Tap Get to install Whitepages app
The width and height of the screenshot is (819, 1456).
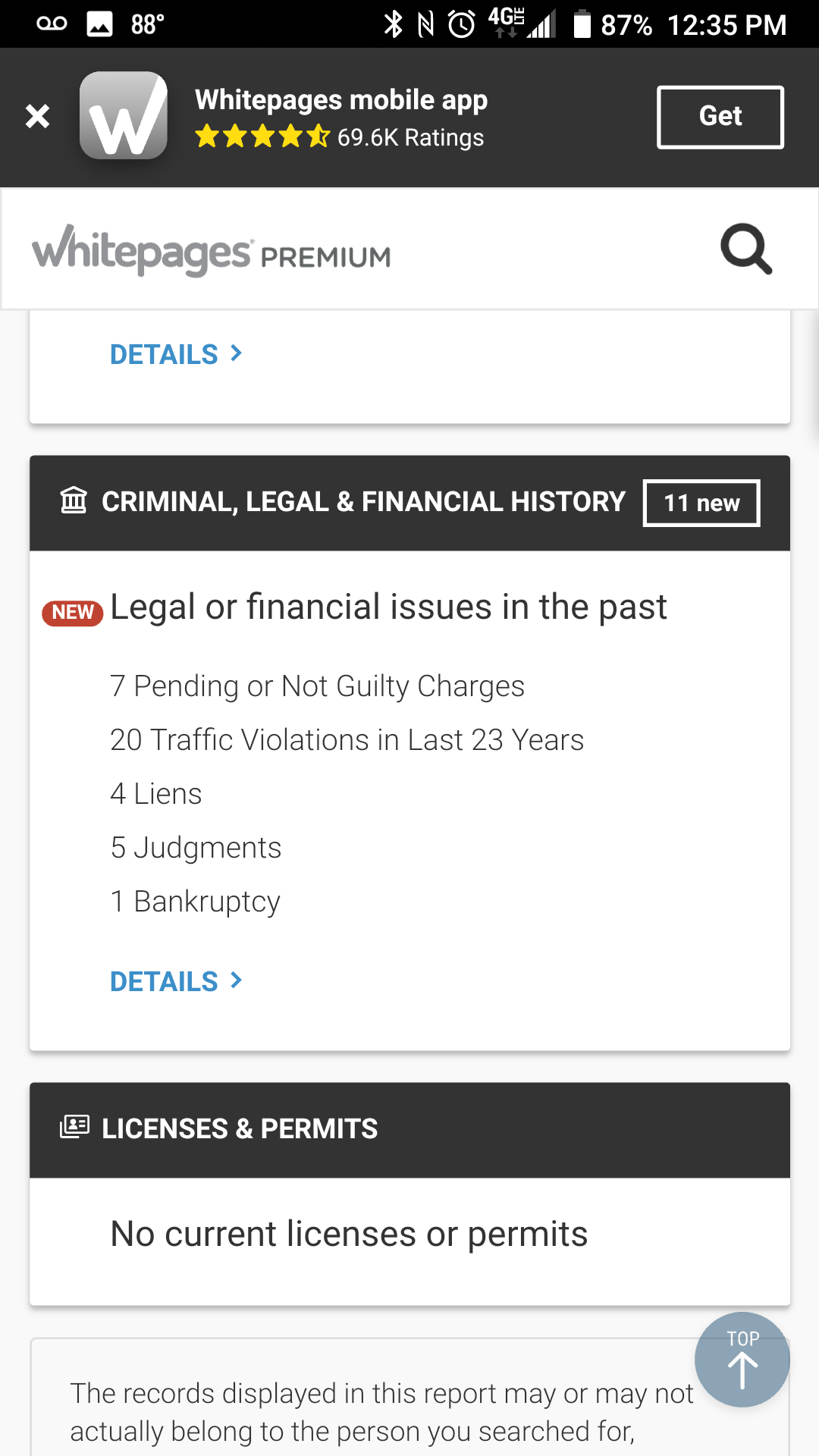[x=720, y=117]
